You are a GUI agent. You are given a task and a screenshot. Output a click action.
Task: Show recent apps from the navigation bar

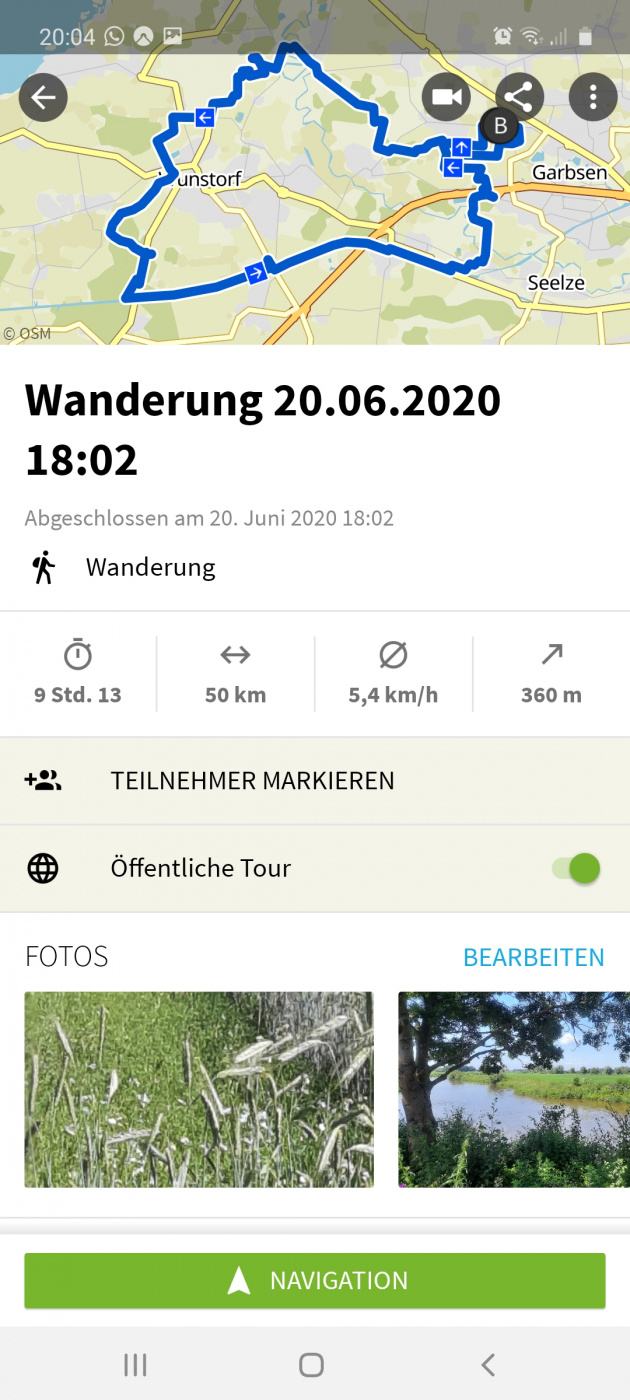pyautogui.click(x=135, y=1364)
